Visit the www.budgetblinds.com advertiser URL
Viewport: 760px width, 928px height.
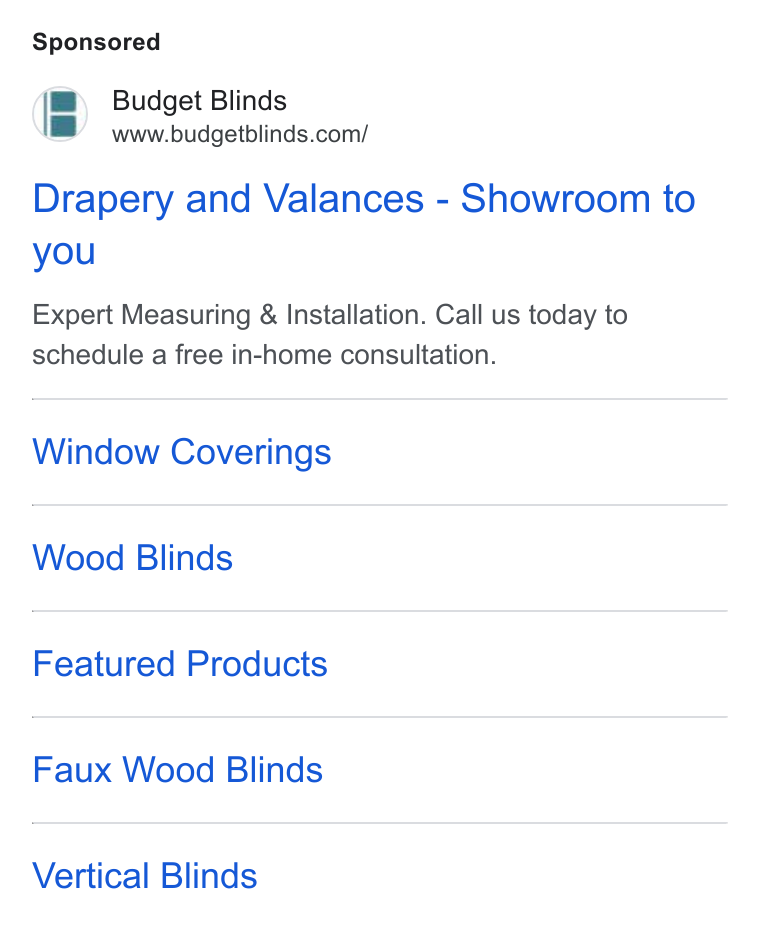tap(240, 134)
